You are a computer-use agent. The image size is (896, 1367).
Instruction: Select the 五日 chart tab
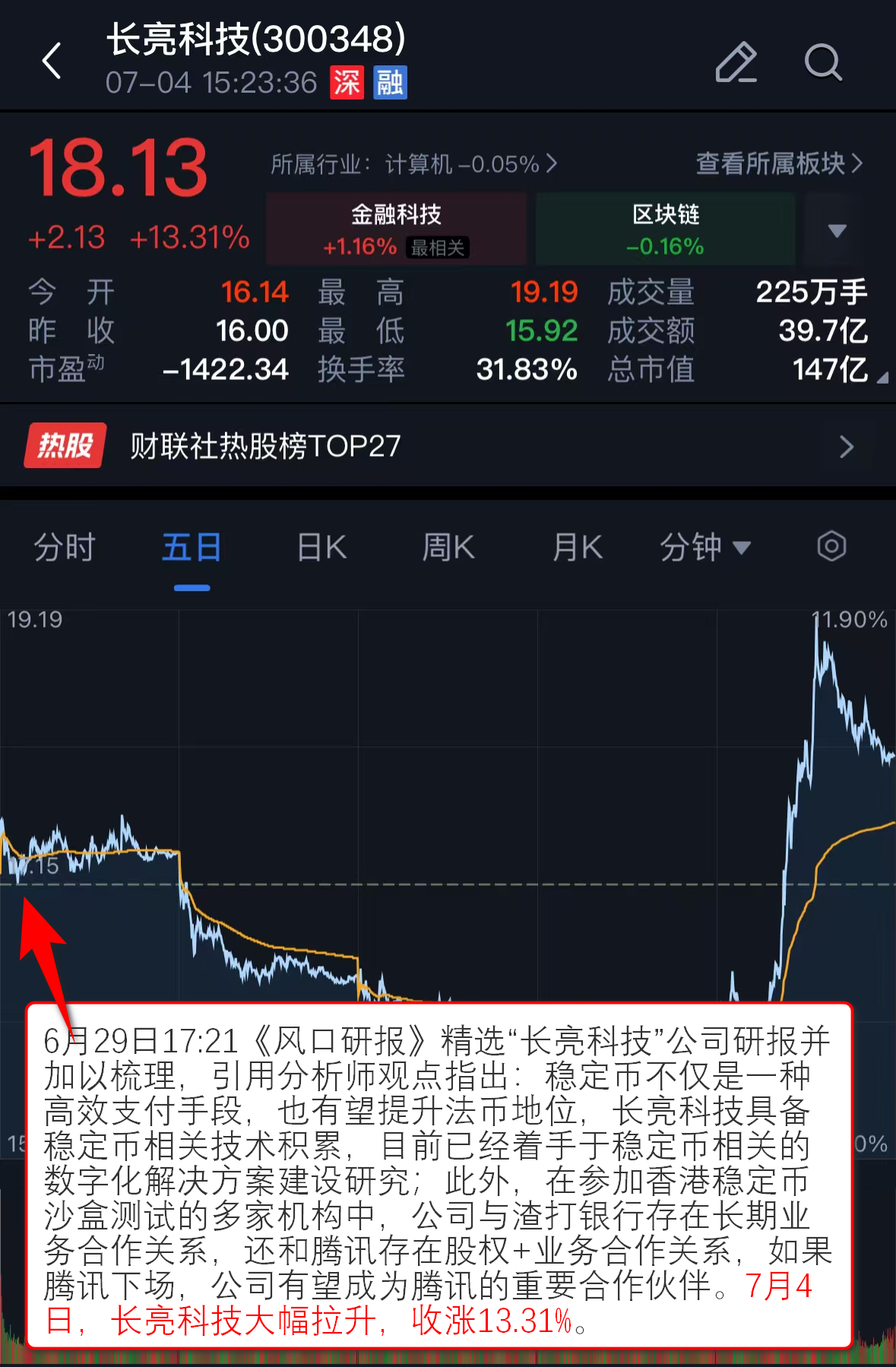pyautogui.click(x=192, y=547)
